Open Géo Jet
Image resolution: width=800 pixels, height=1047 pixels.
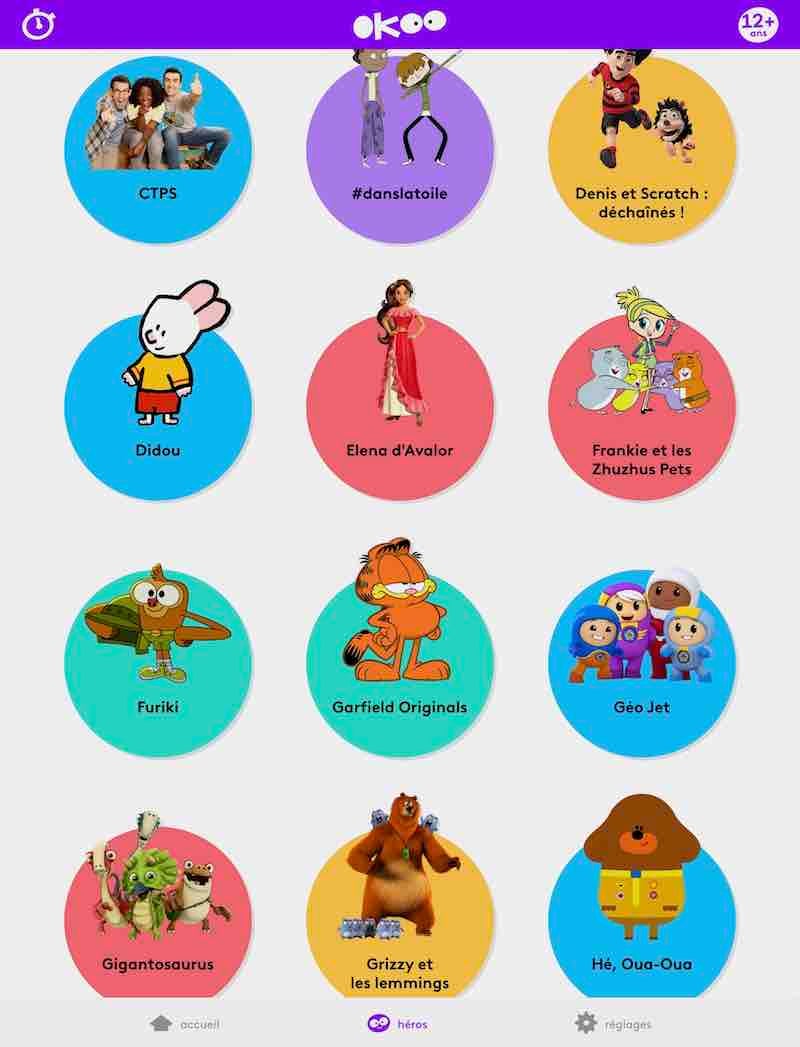coord(642,662)
